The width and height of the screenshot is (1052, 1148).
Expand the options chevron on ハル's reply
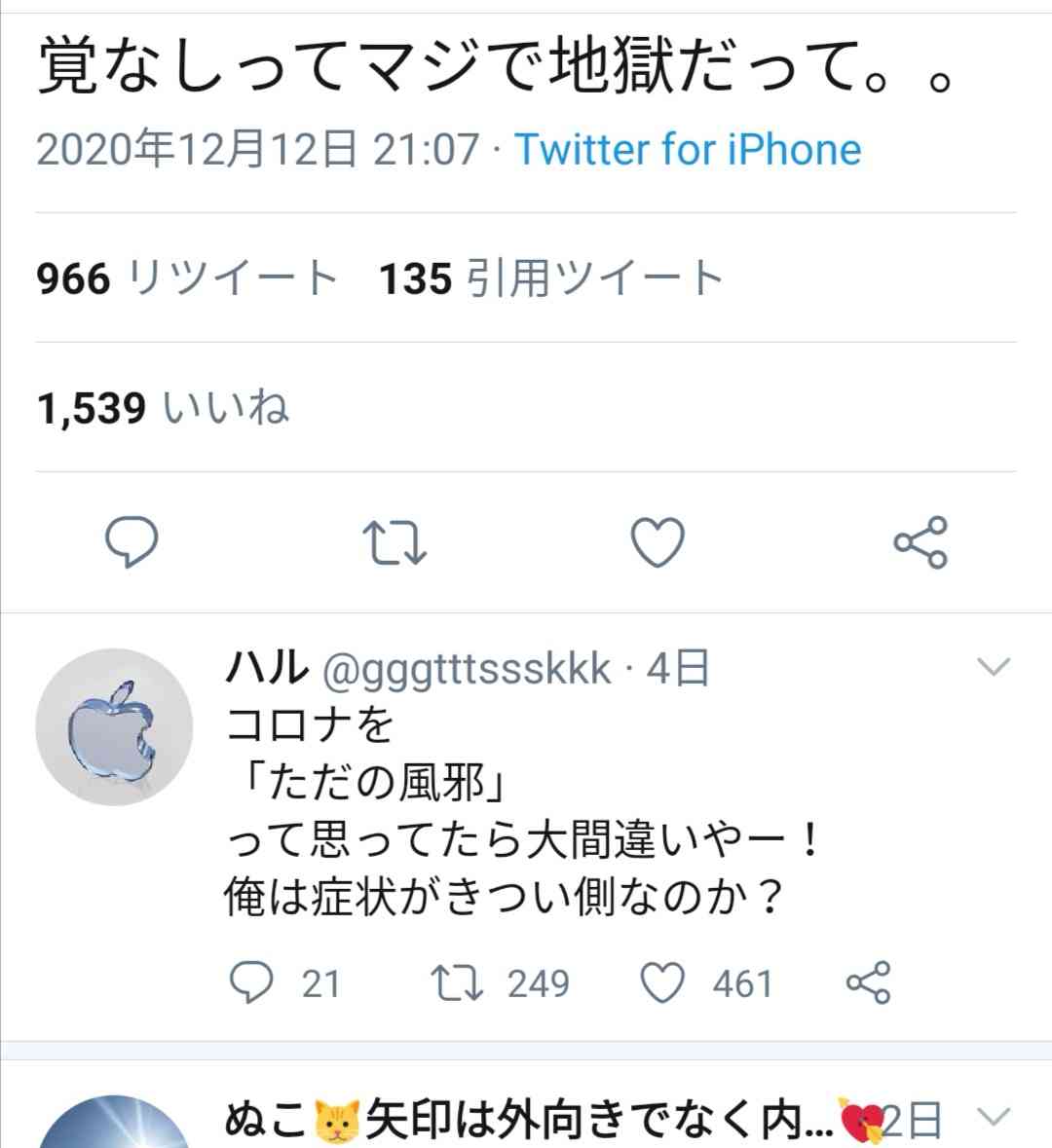point(994,667)
